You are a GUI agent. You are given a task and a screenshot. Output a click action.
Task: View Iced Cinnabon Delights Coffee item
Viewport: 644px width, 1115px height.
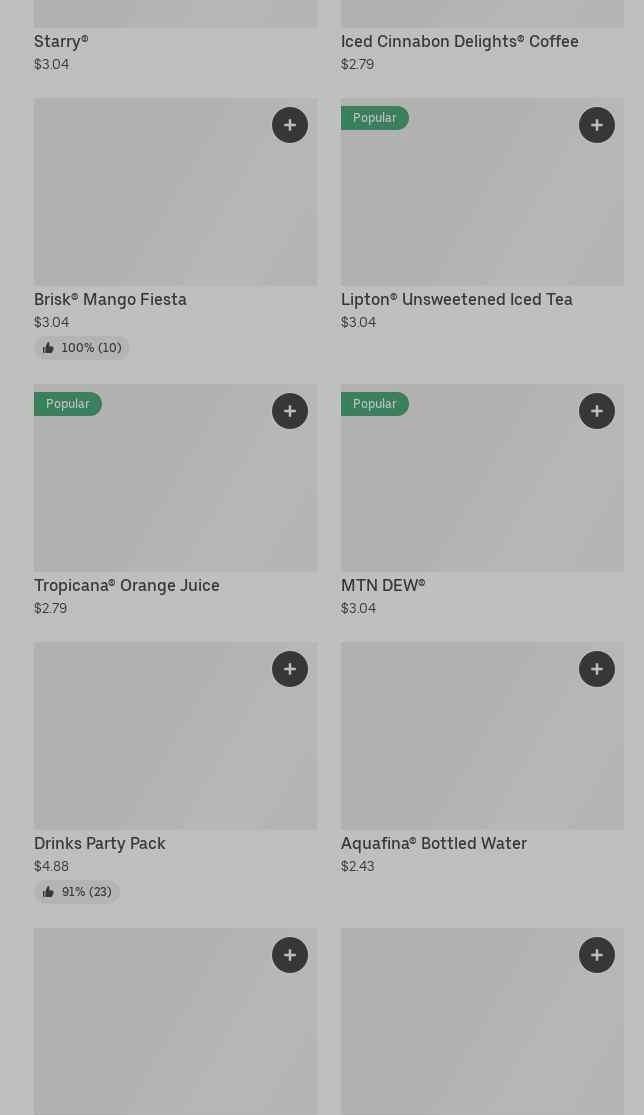pyautogui.click(x=459, y=41)
